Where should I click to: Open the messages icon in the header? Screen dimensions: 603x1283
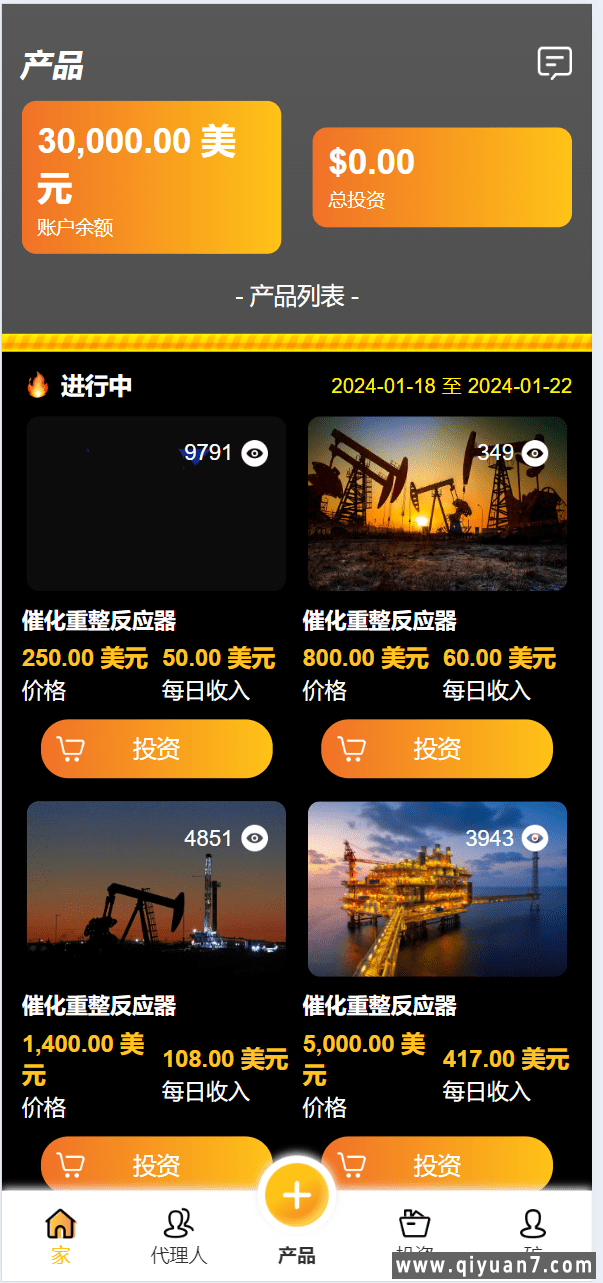point(554,63)
